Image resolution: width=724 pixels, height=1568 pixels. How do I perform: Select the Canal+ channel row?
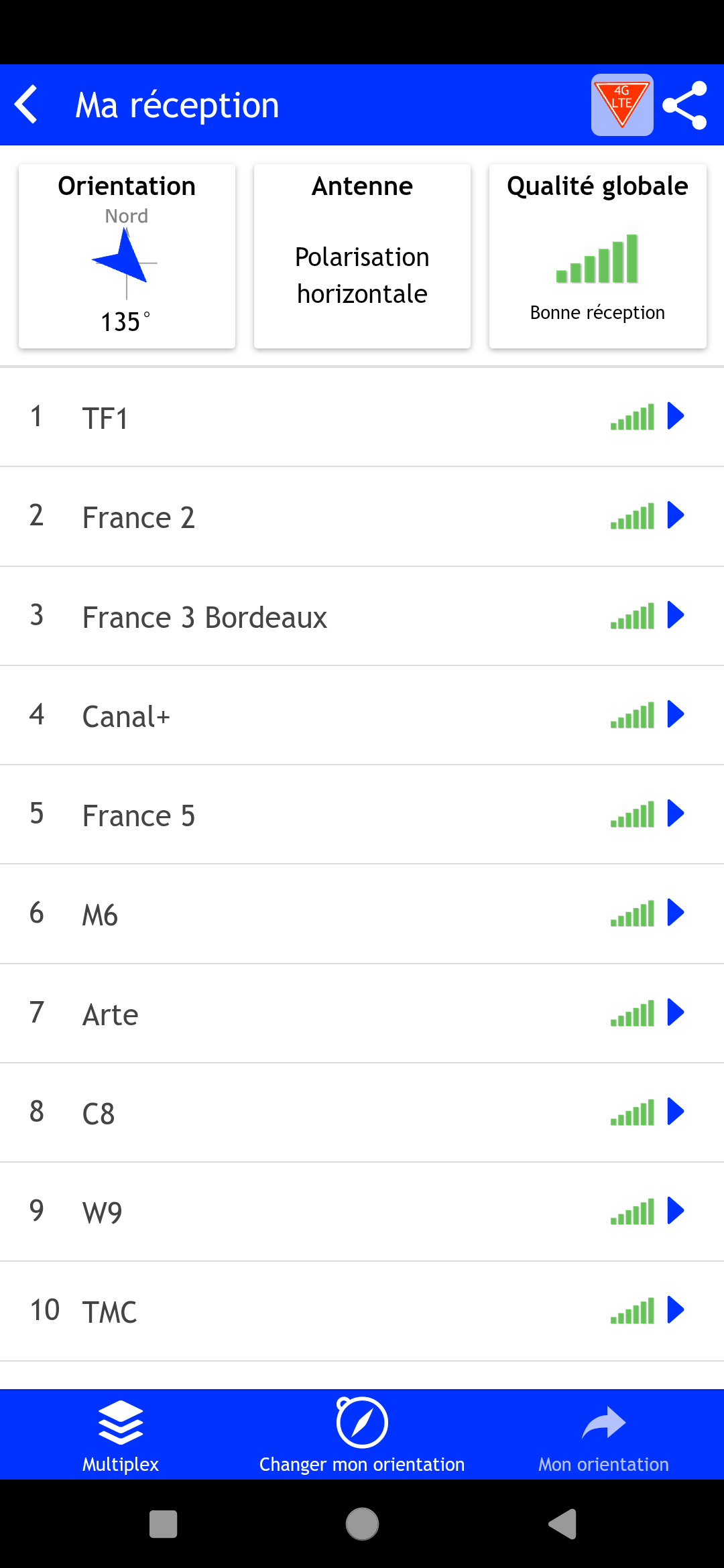click(362, 716)
